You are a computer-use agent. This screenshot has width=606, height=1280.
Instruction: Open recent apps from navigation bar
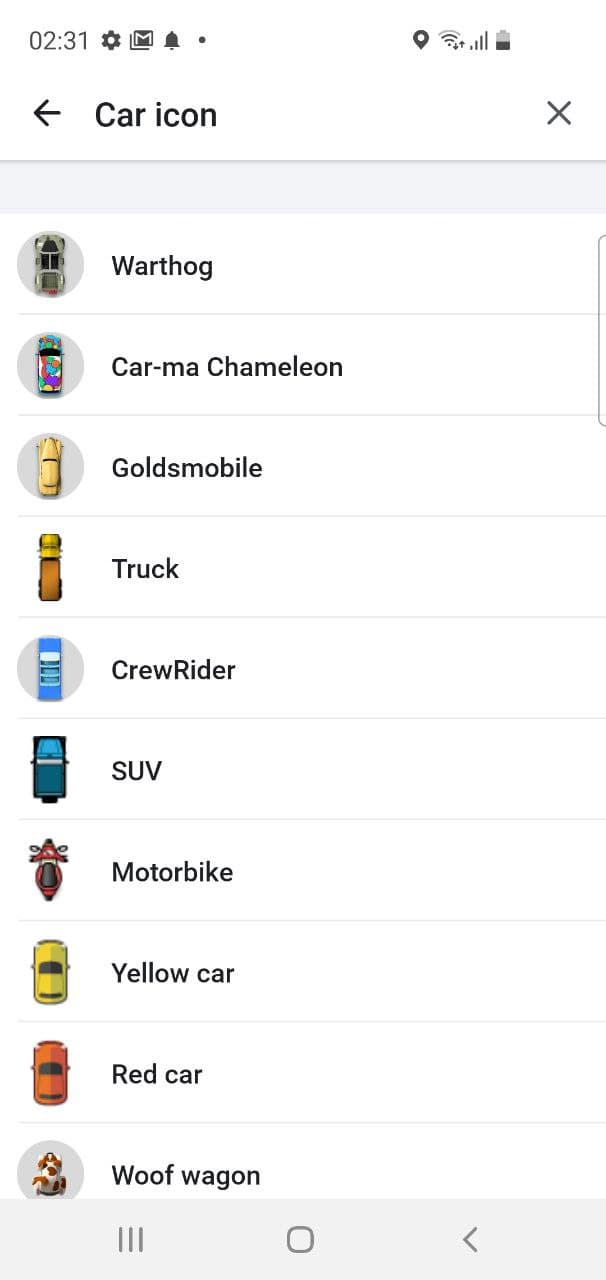[131, 1240]
